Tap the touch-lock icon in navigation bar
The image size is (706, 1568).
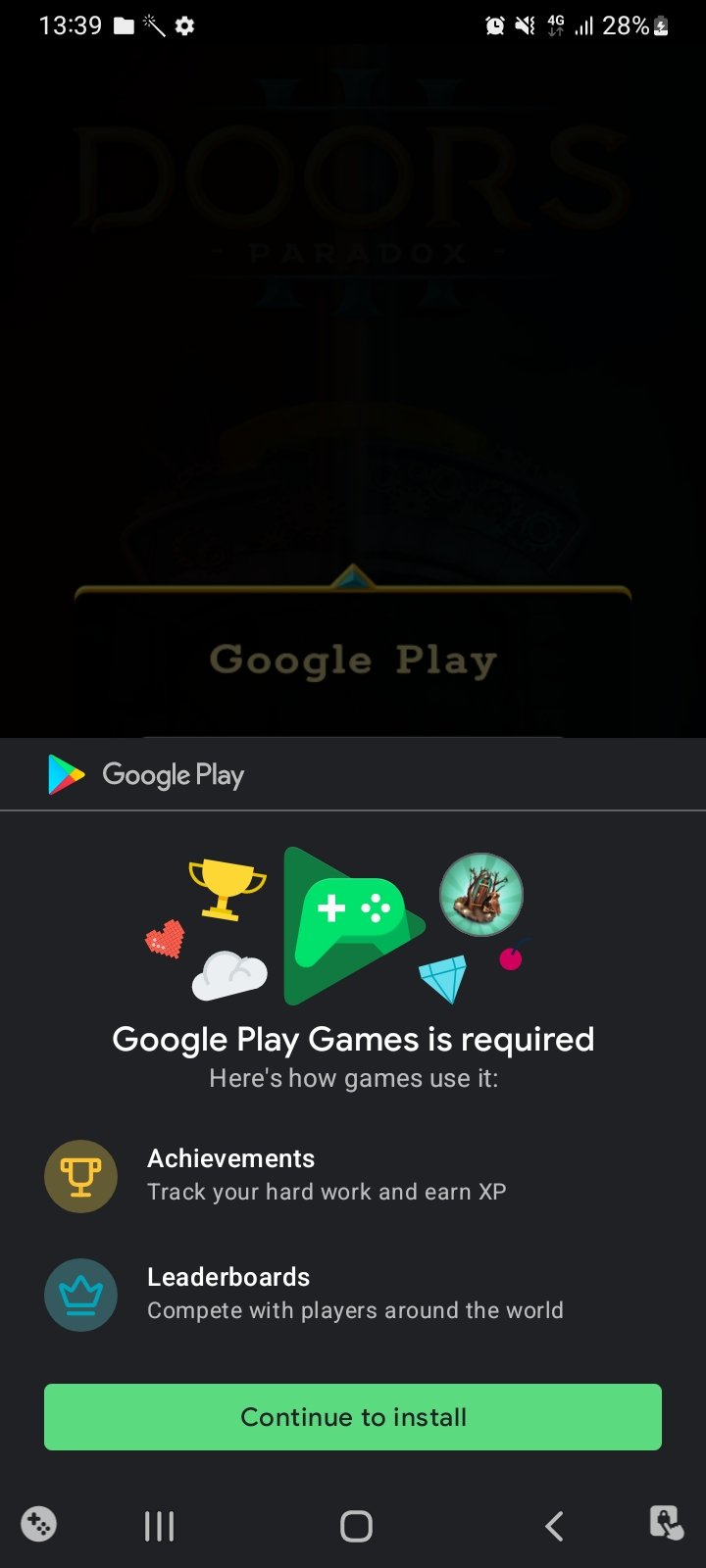(667, 1523)
